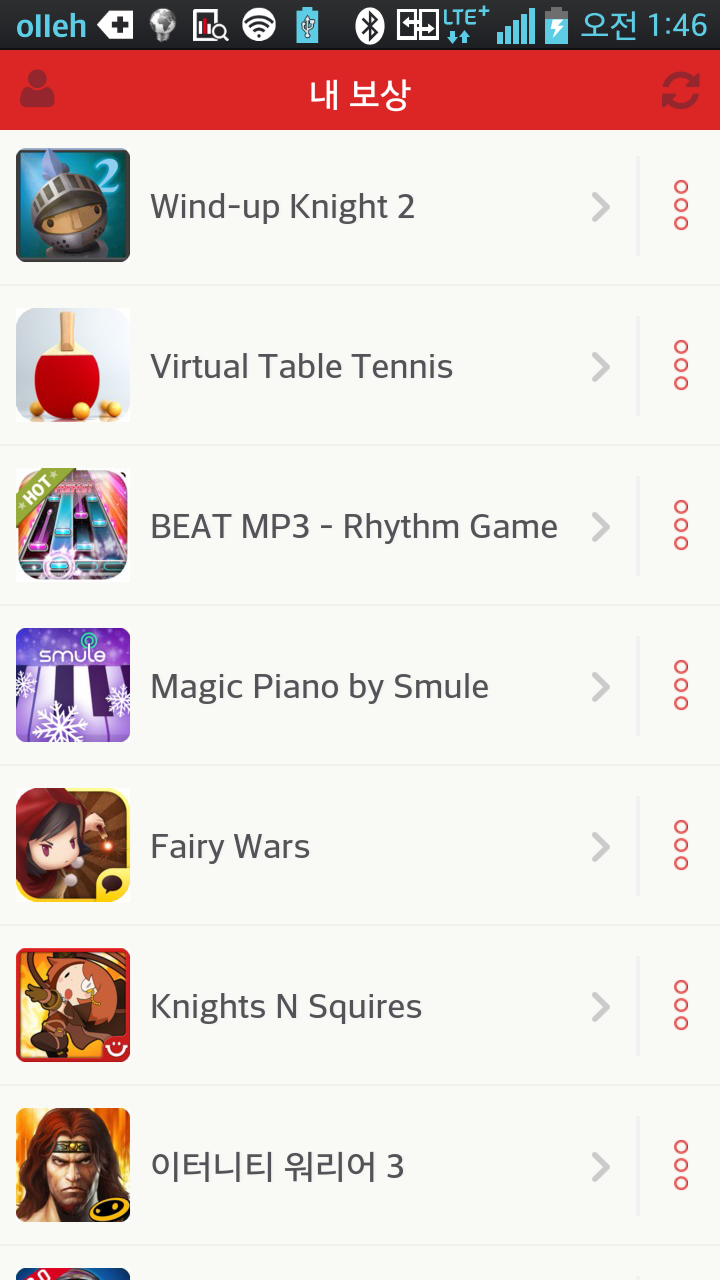Open more options for Wind-up Knight 2
This screenshot has width=720, height=1280.
(x=681, y=206)
